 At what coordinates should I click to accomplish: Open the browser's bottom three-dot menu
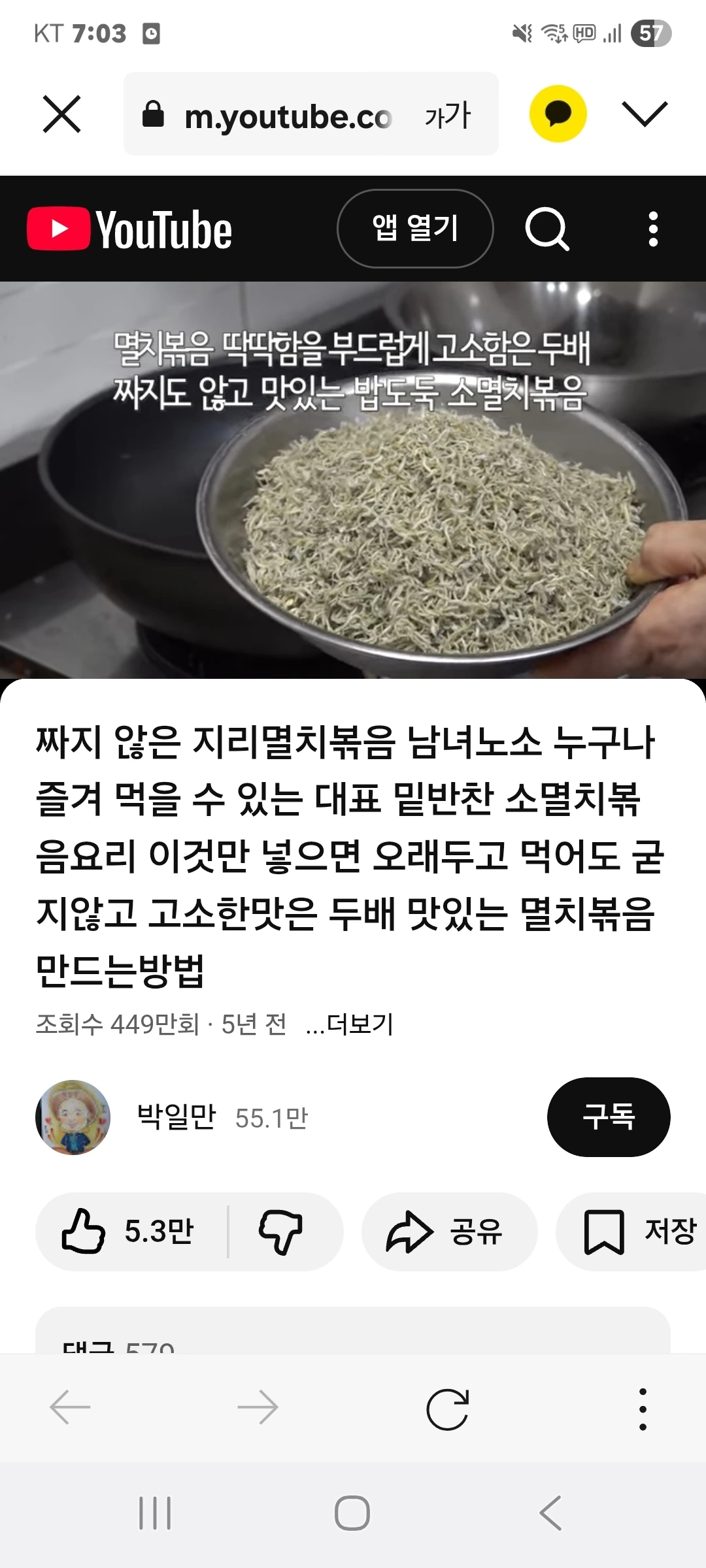tap(643, 1409)
